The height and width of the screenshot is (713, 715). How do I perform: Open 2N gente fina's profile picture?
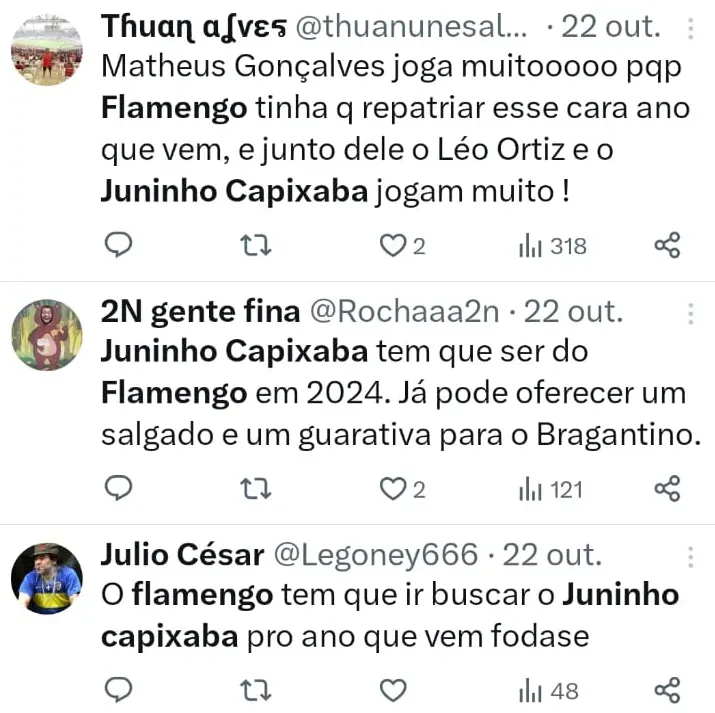pos(46,335)
